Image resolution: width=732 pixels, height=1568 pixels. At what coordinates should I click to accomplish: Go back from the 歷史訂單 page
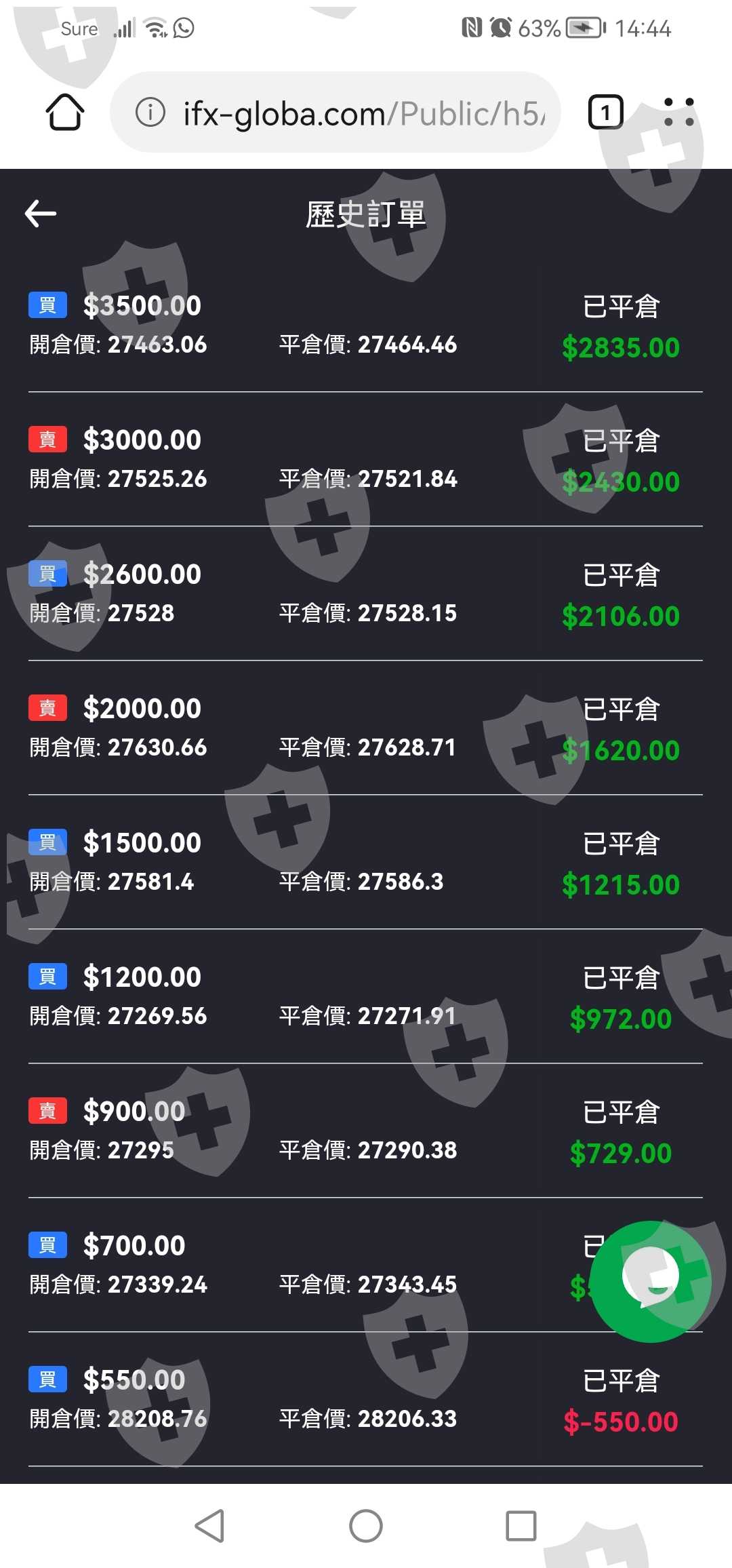(41, 214)
